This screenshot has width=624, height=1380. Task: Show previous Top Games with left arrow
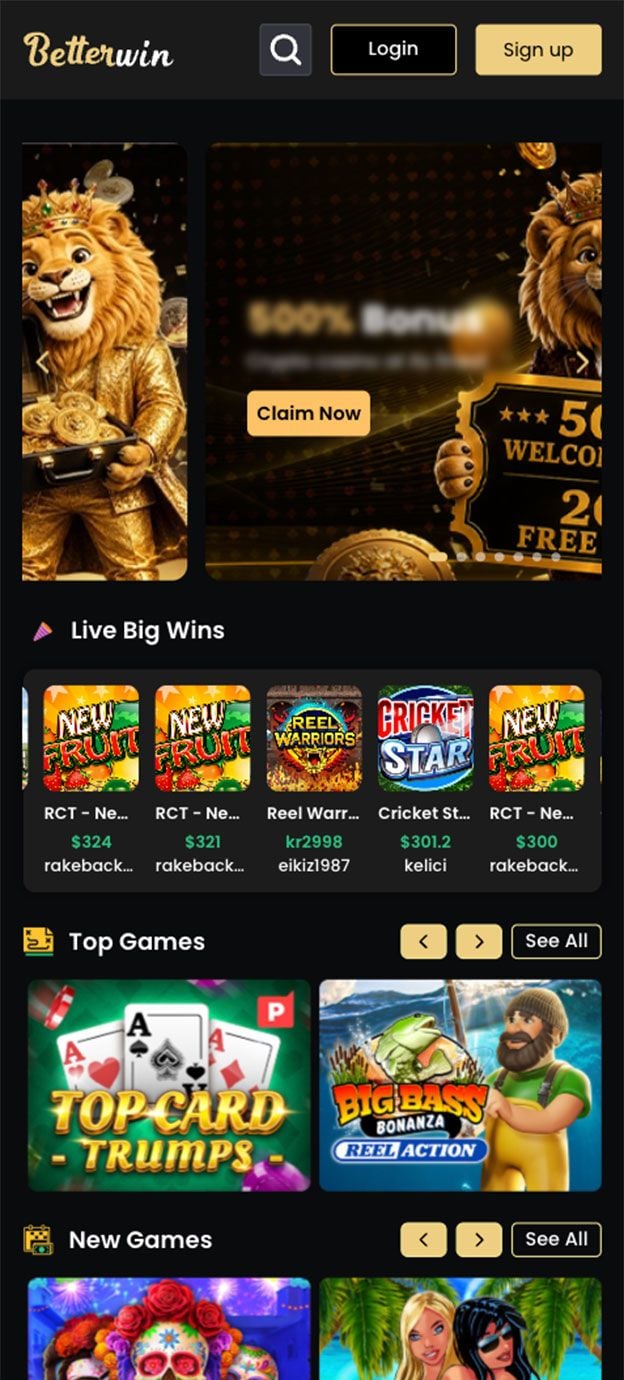(x=423, y=942)
